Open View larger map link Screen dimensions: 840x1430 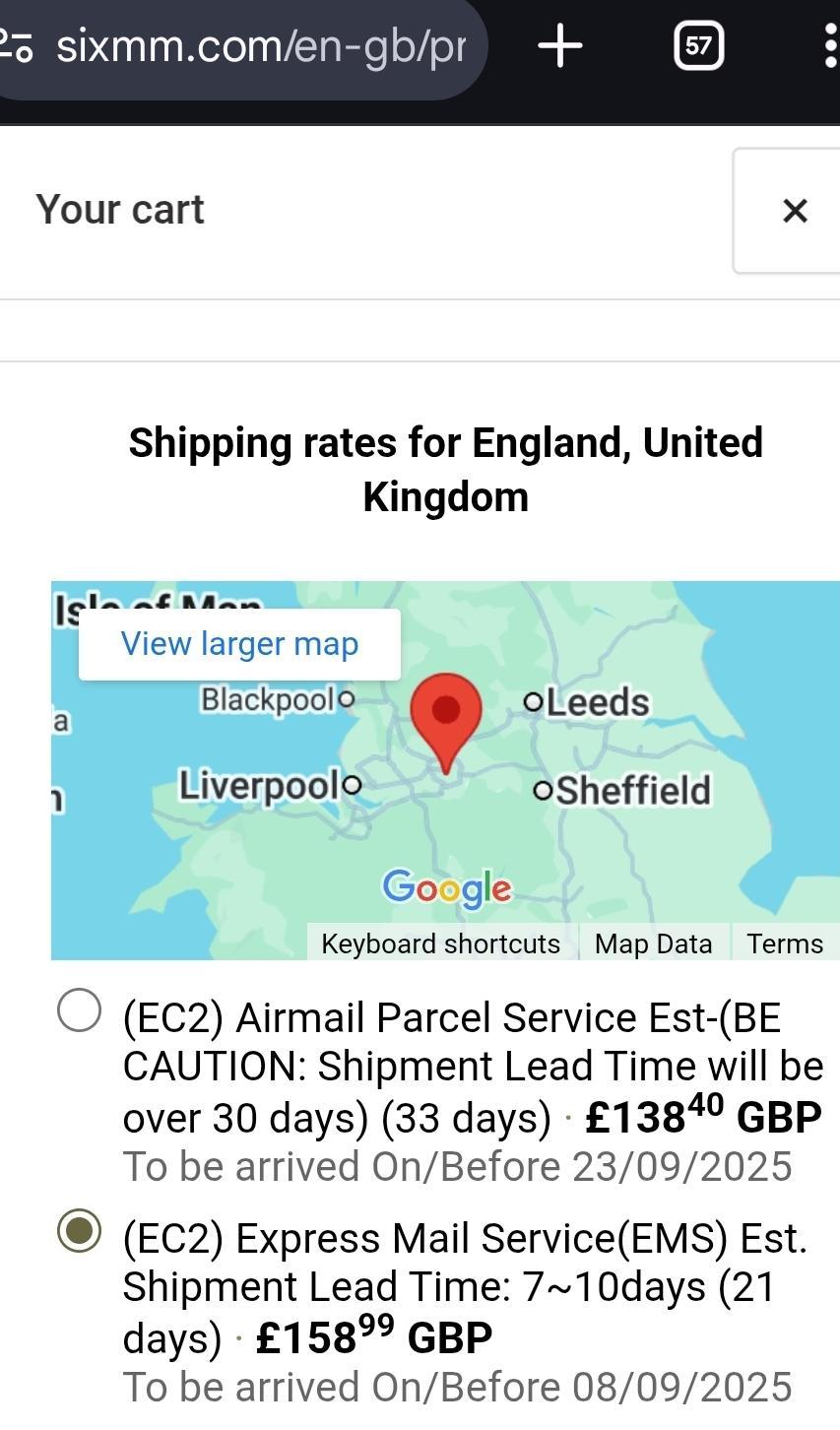click(x=239, y=644)
